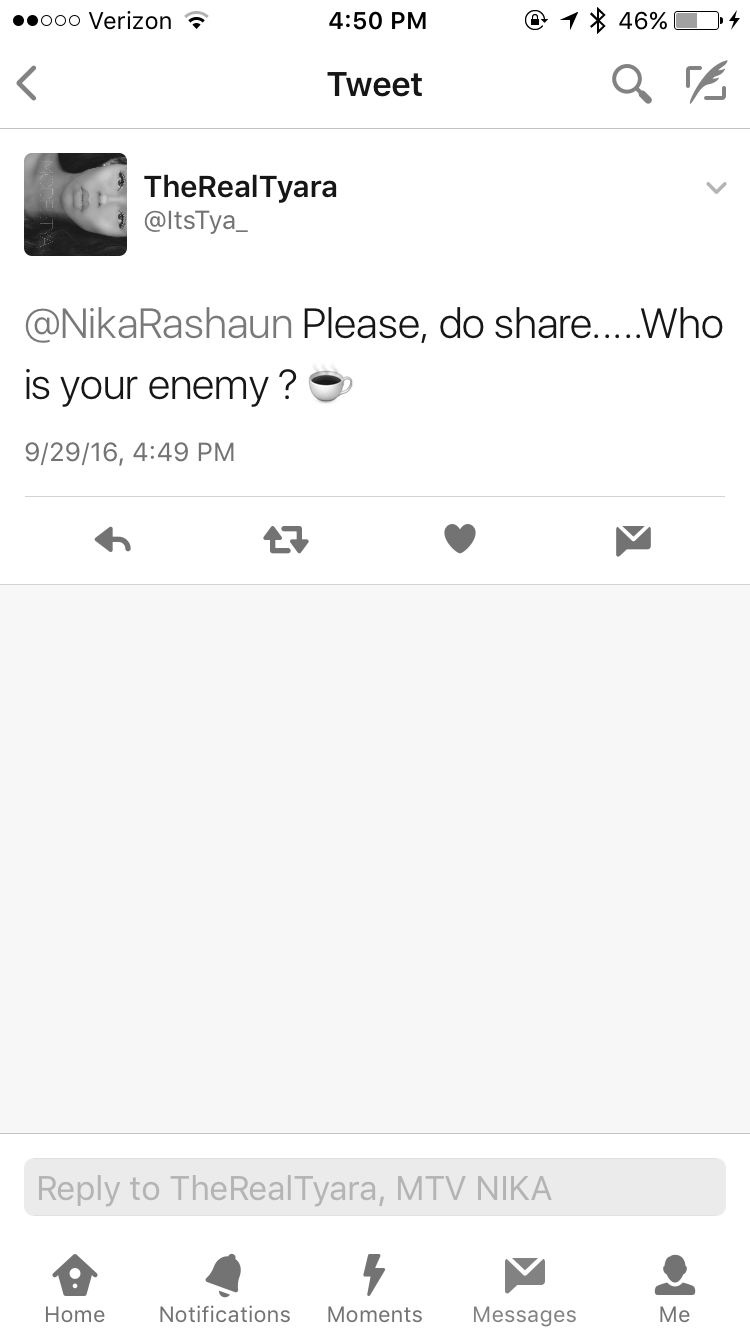Retweet TheRealTyara's tweet
The width and height of the screenshot is (750, 1334).
tap(286, 541)
